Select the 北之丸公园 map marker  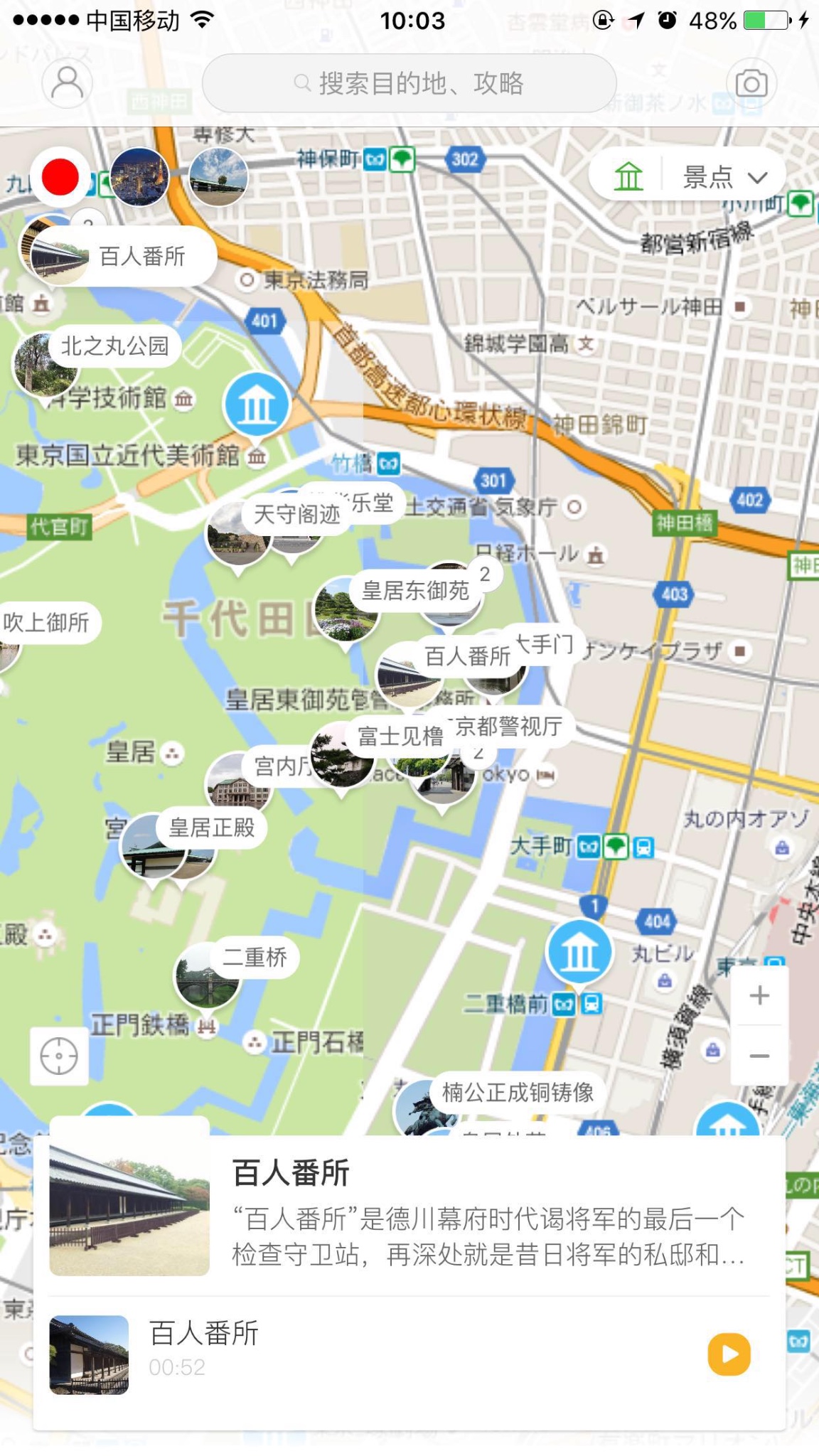coord(114,346)
